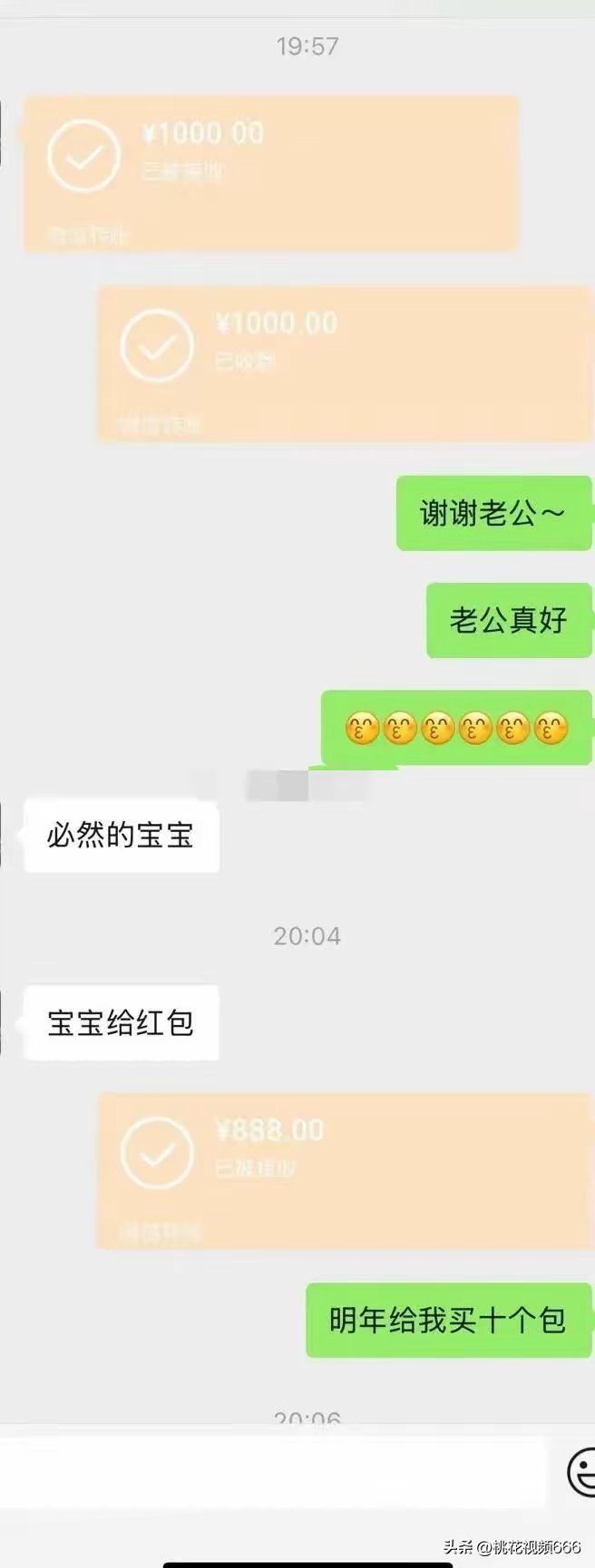Screen dimensions: 595x1568
Task: Open the ¥1000.00 transfer marked 已收款
Action: pyautogui.click(x=345, y=363)
